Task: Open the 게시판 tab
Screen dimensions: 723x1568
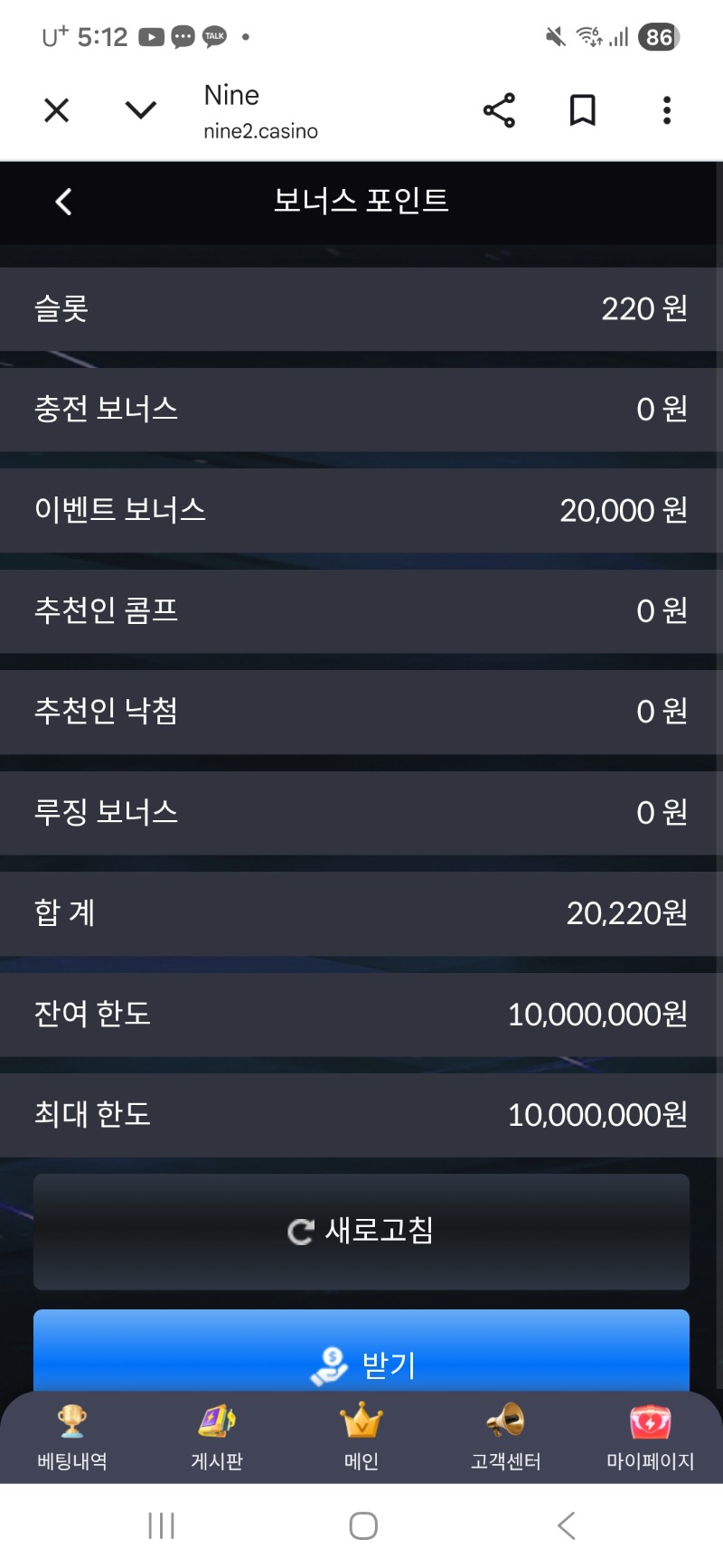Action: tap(217, 1438)
